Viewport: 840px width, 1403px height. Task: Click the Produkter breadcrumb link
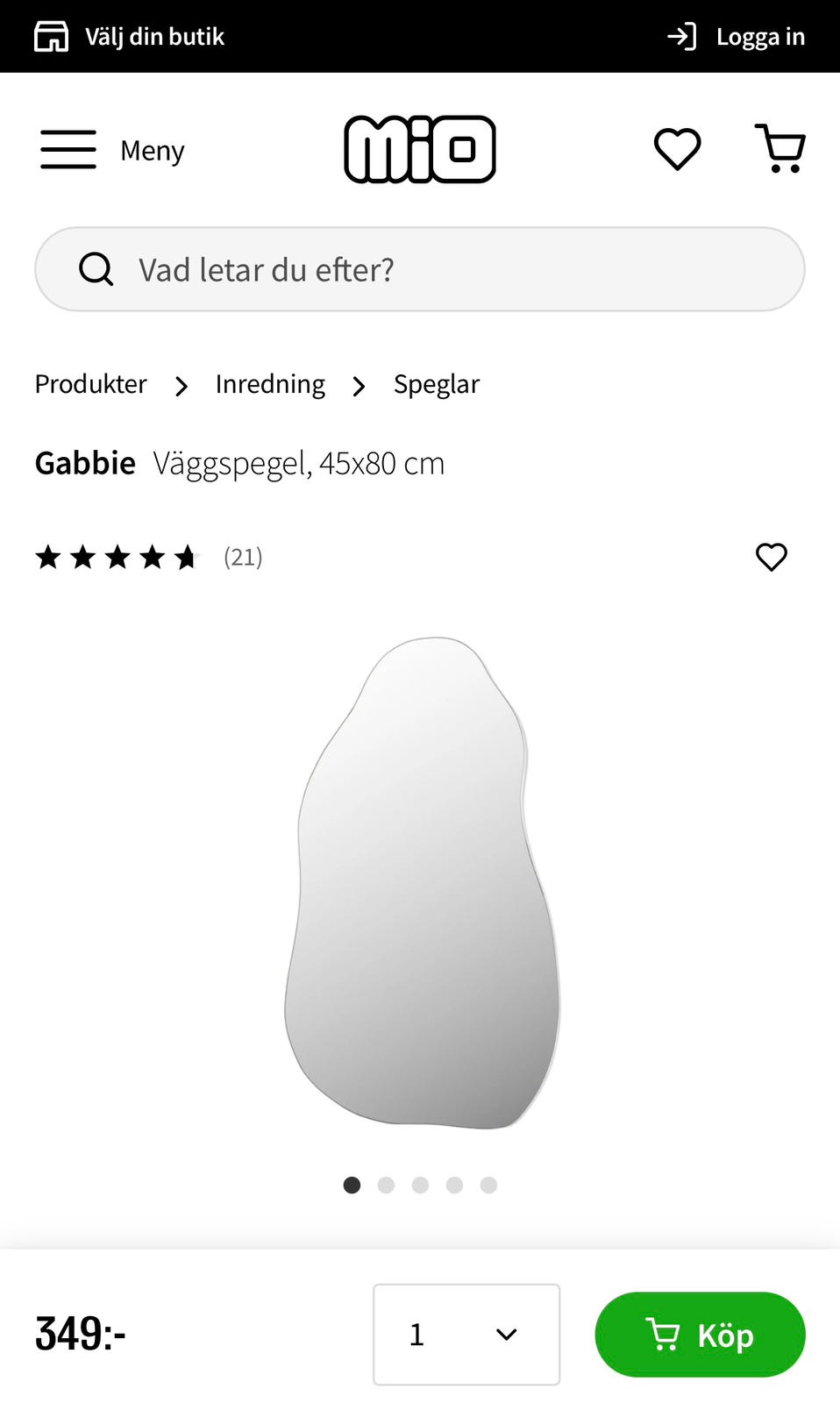[89, 384]
